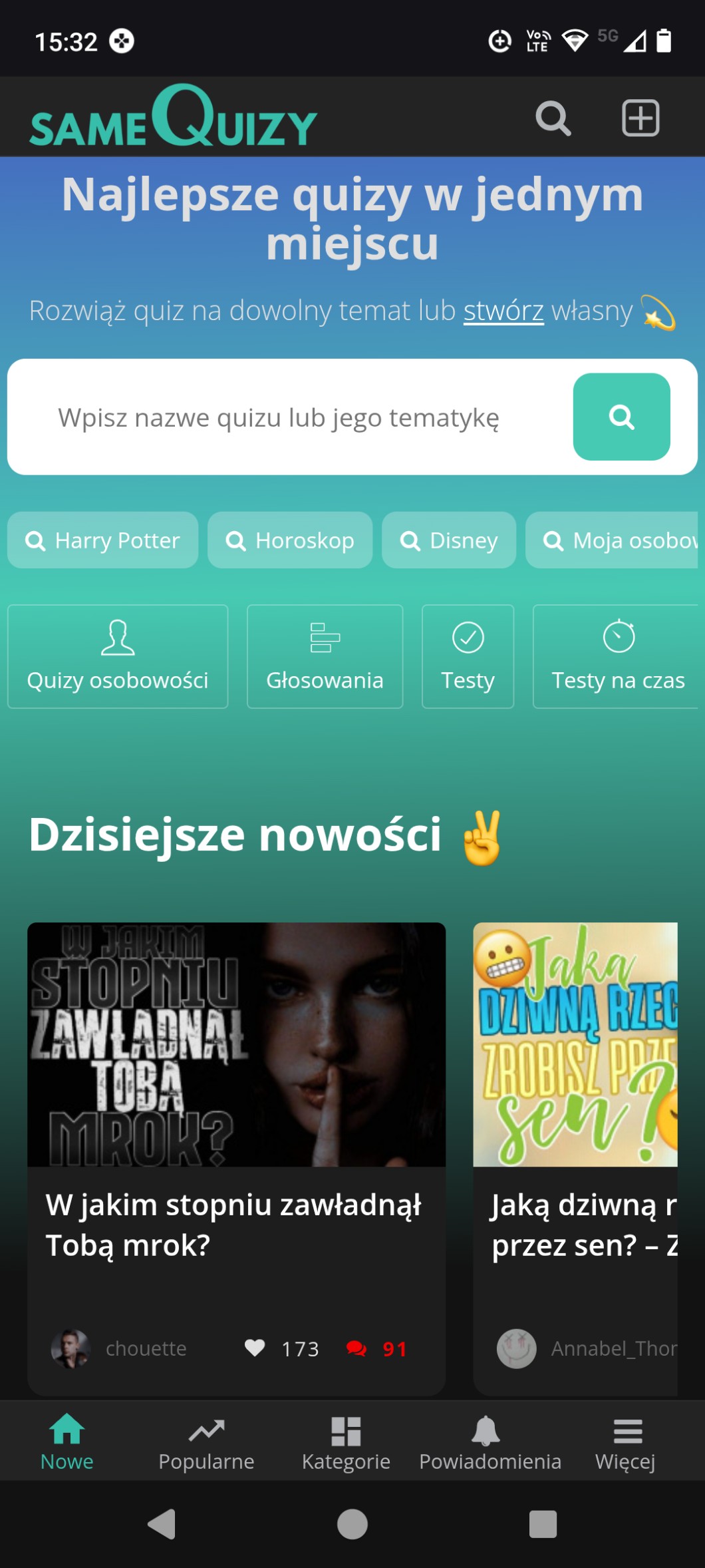Switch to the Popularne tab
705x1568 pixels.
(x=206, y=1442)
